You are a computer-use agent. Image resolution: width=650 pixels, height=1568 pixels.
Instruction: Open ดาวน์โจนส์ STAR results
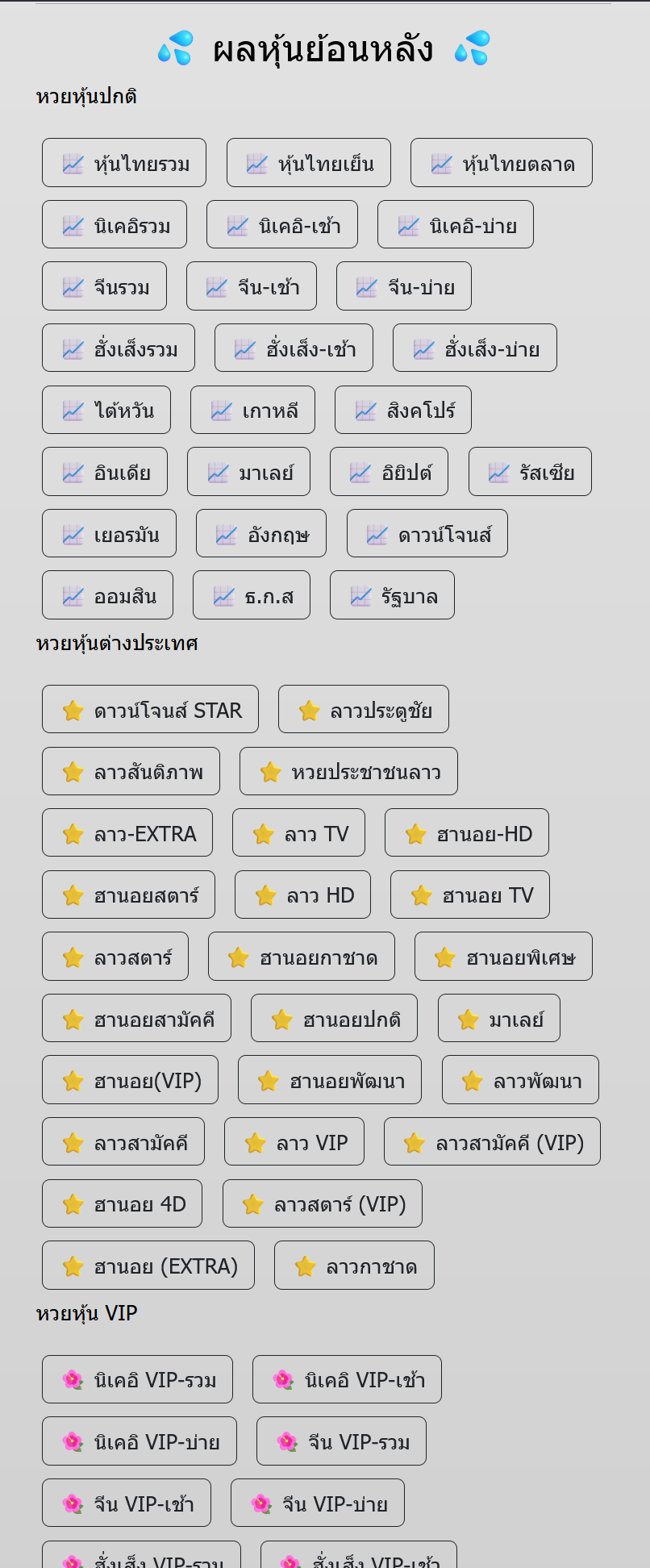150,710
